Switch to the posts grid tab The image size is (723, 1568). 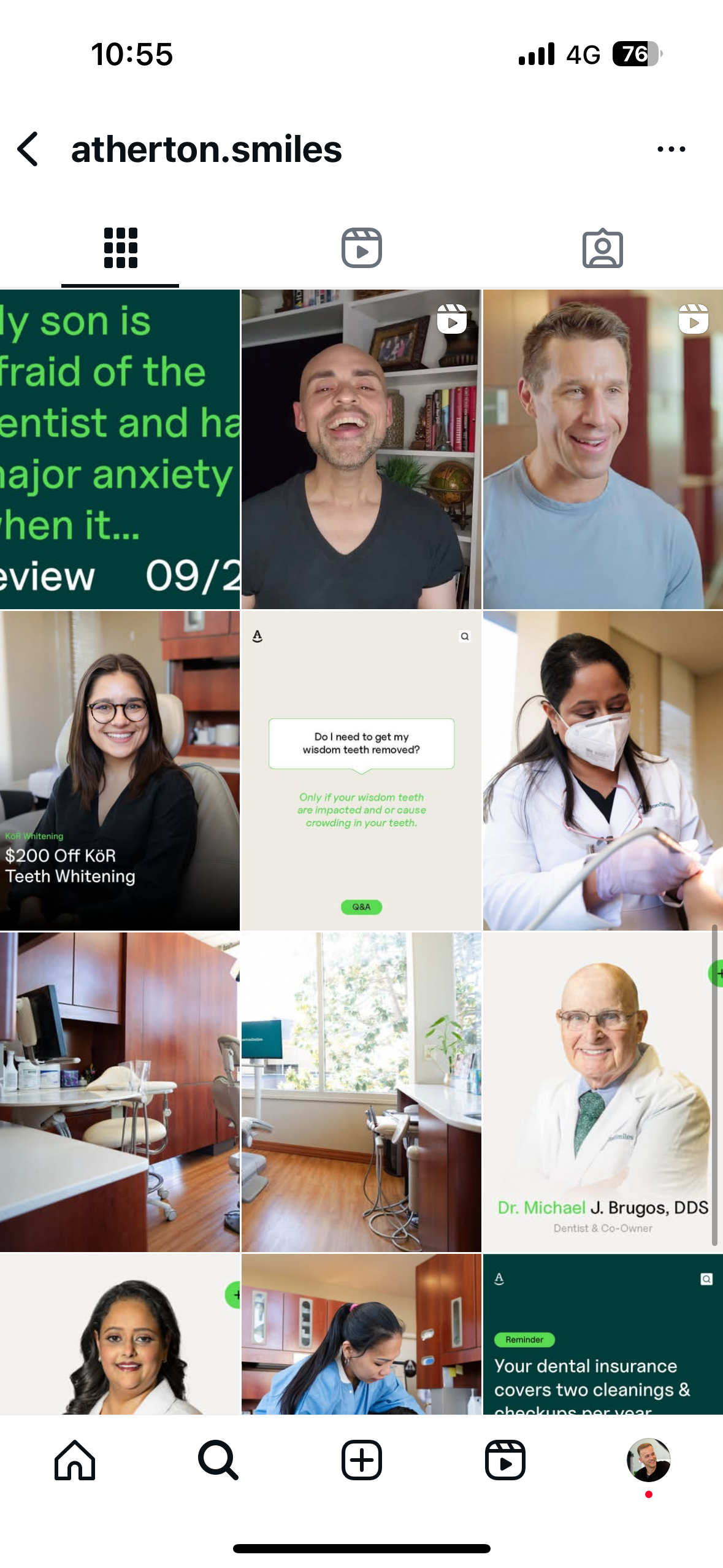(x=120, y=248)
